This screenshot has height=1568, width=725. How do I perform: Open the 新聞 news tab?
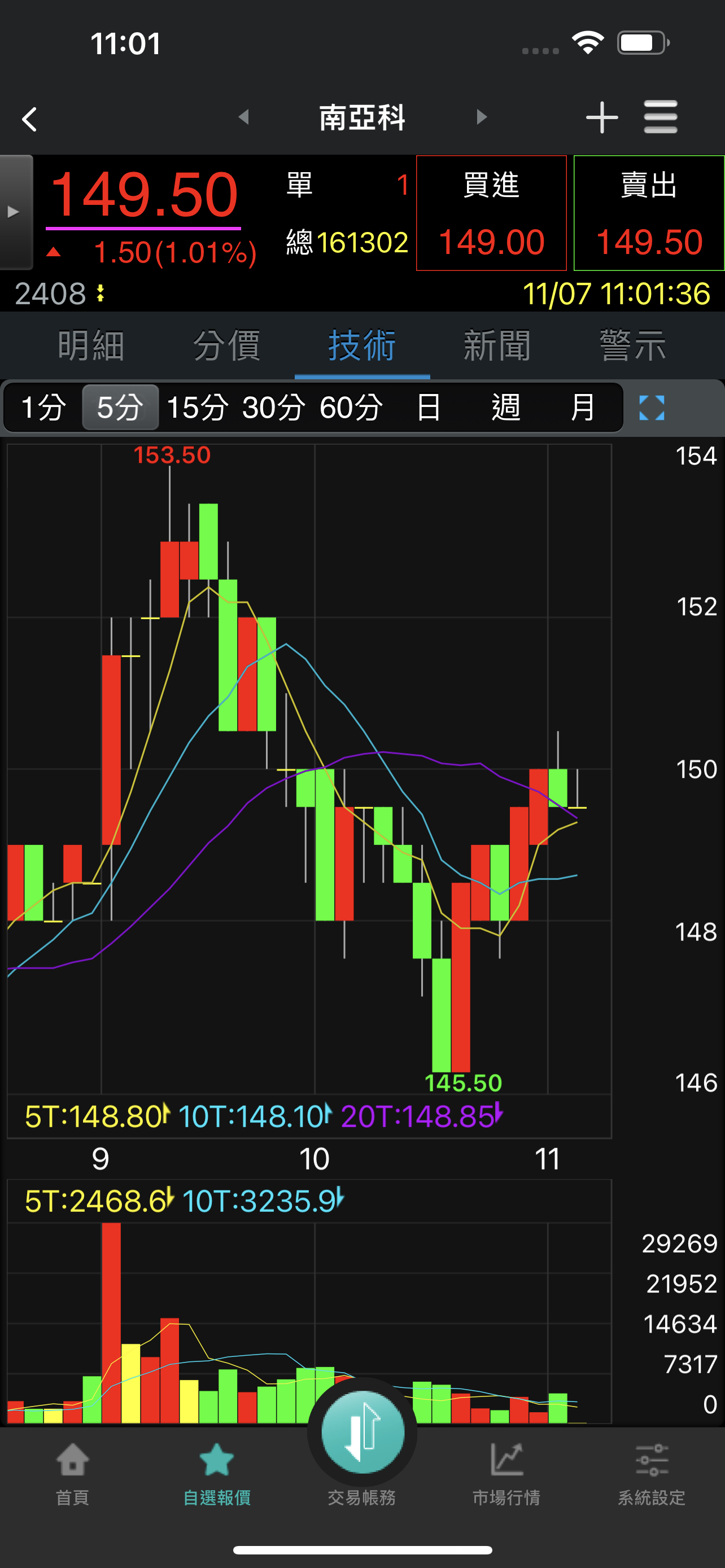(x=497, y=345)
